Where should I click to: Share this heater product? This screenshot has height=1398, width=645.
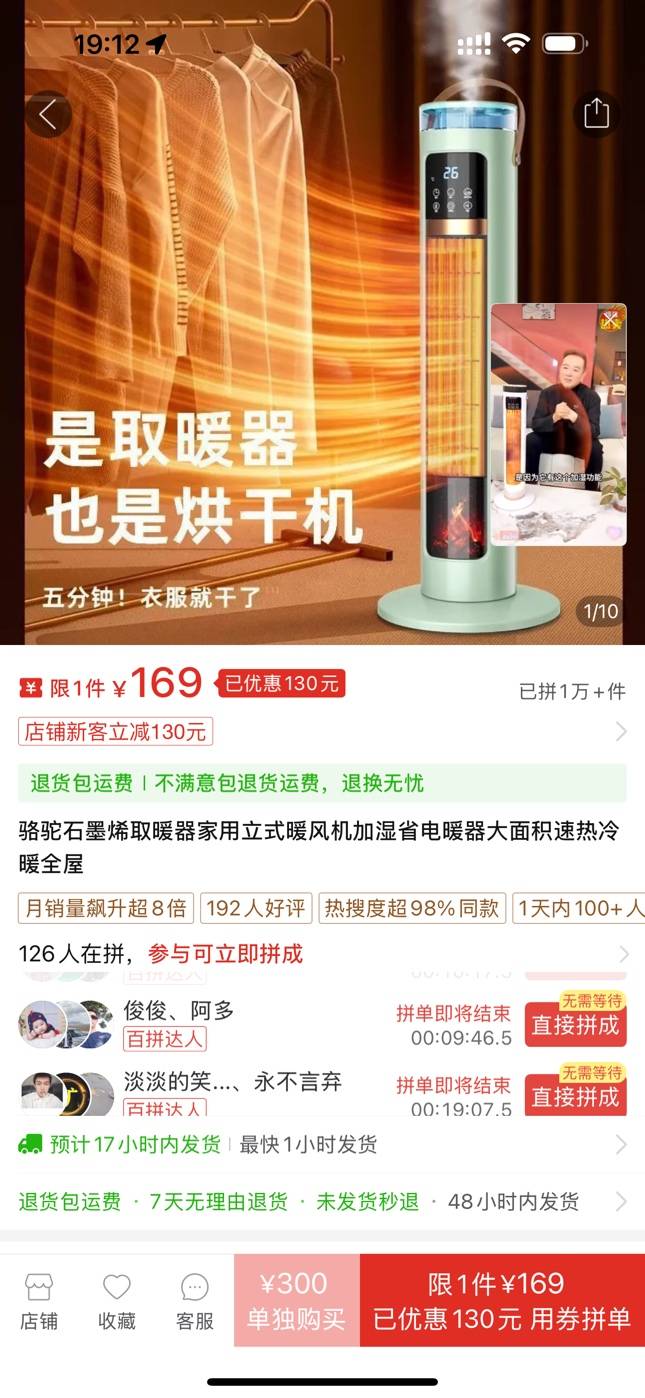coord(596,112)
